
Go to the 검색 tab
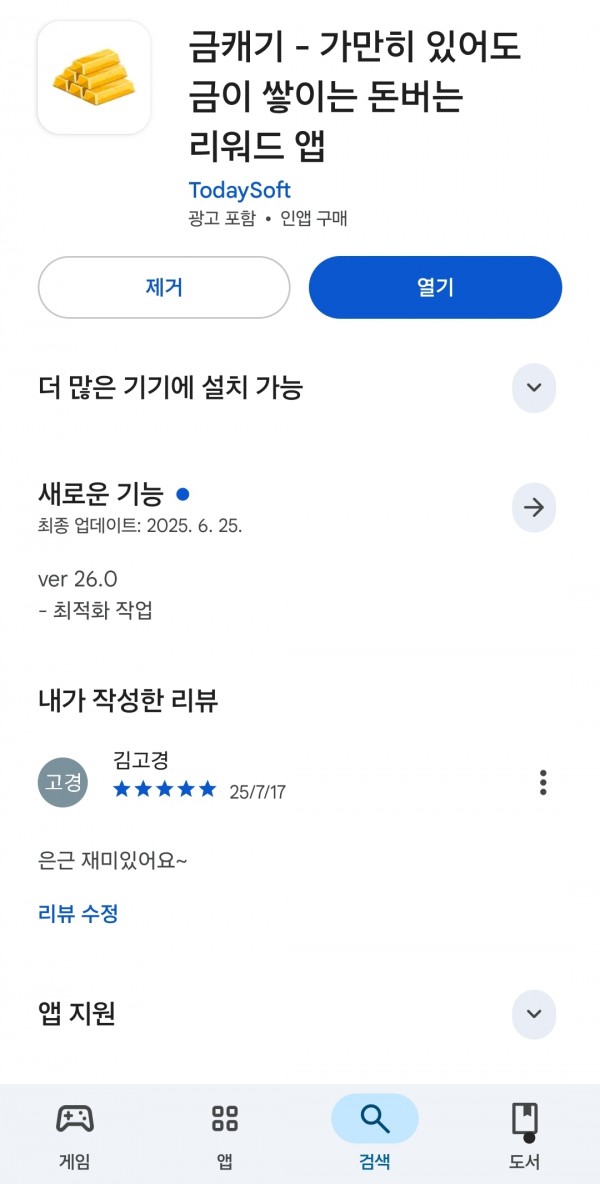[x=375, y=1135]
